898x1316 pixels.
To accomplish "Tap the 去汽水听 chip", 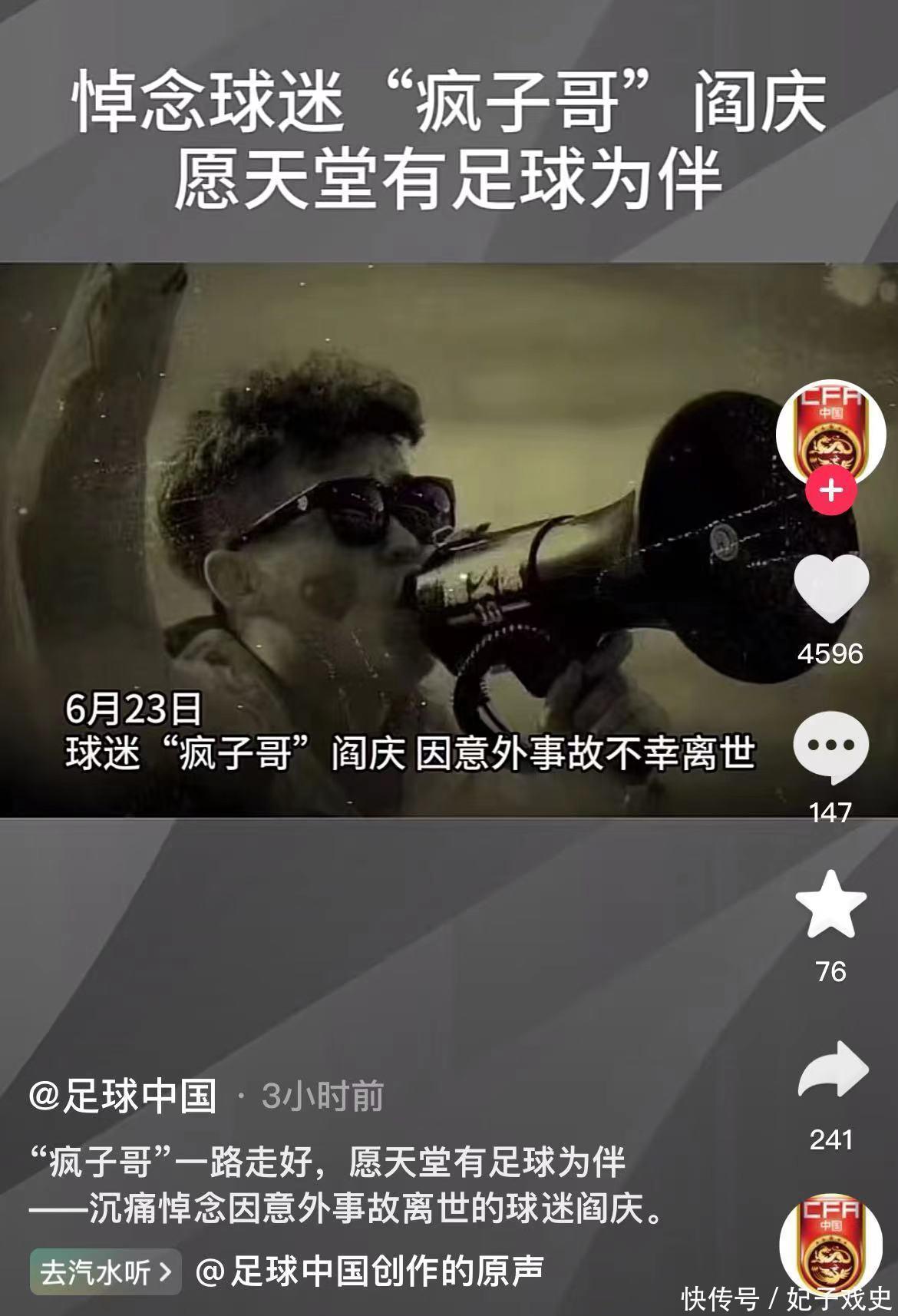I will (105, 1272).
